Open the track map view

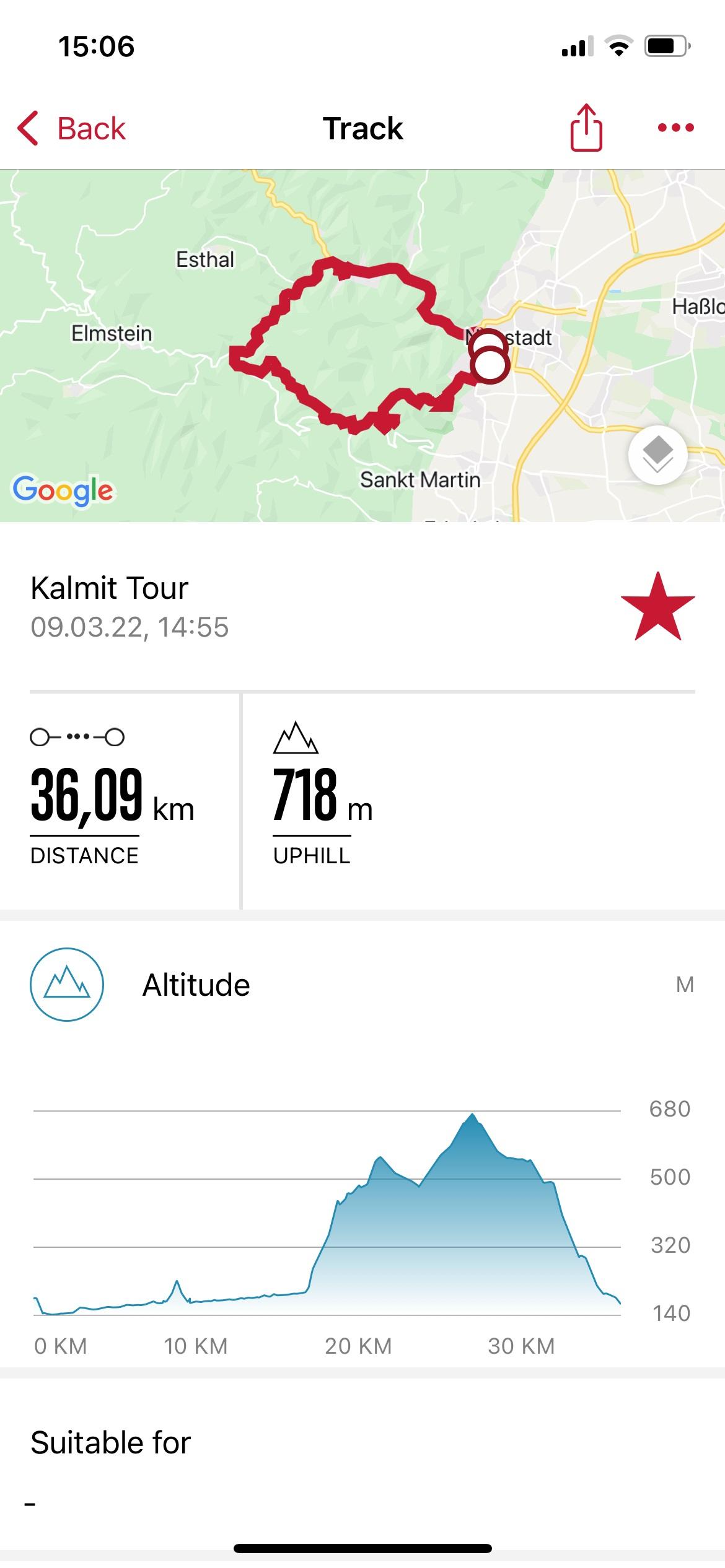pyautogui.click(x=362, y=346)
